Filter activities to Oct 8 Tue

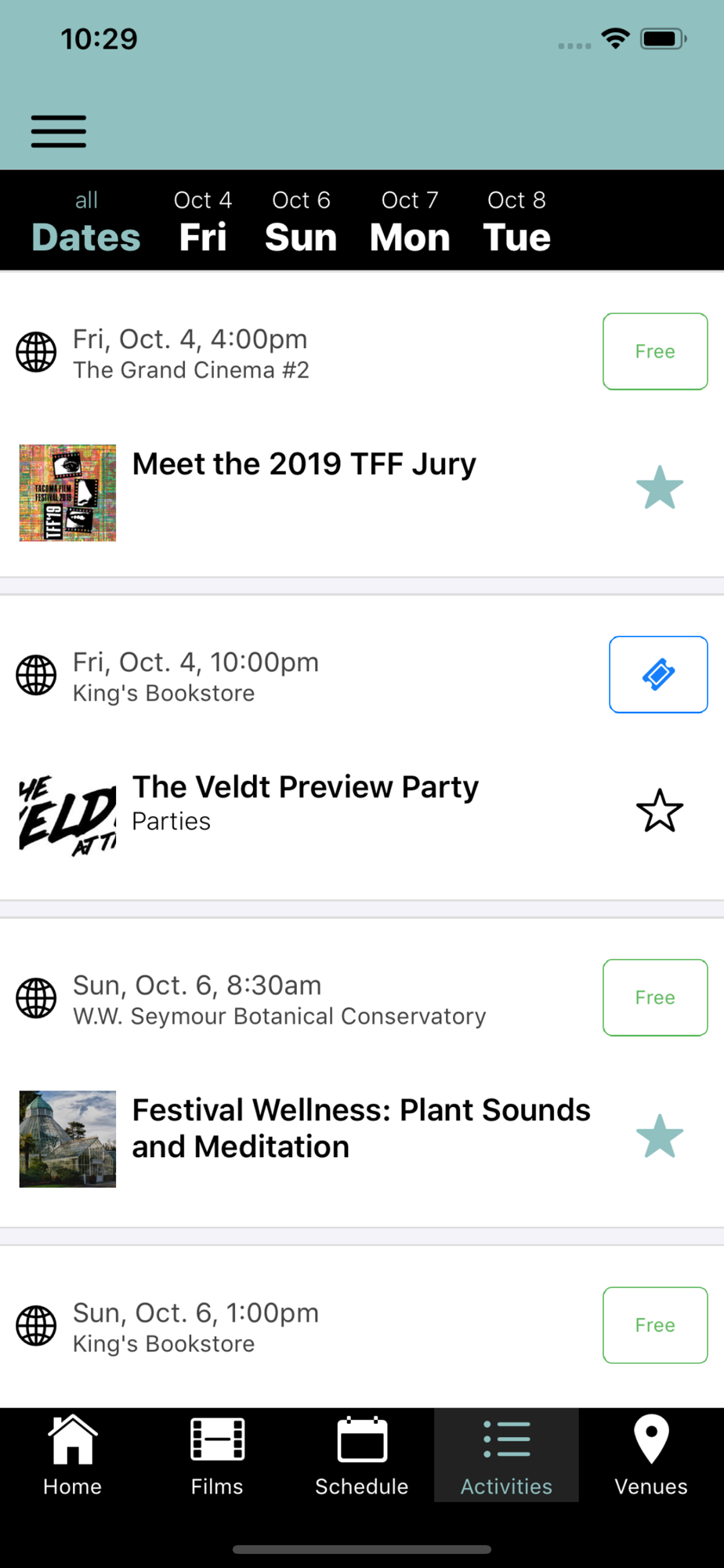coord(517,223)
